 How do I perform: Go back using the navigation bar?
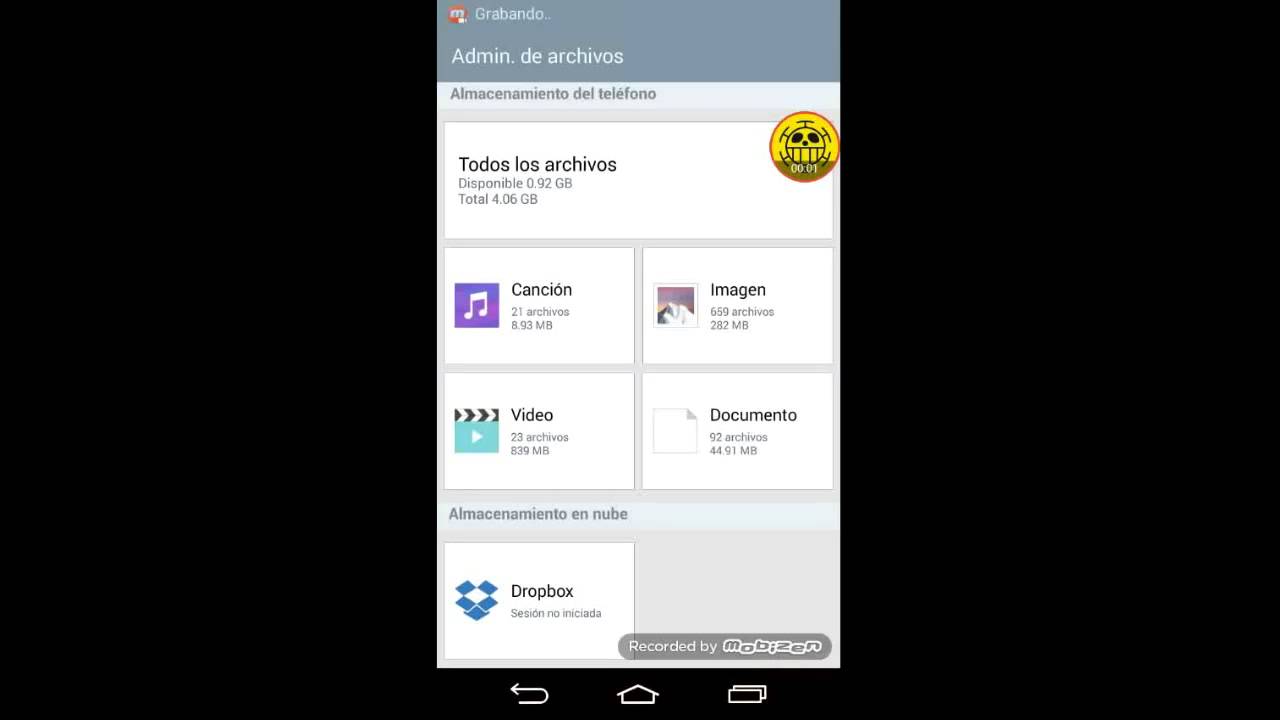[529, 693]
